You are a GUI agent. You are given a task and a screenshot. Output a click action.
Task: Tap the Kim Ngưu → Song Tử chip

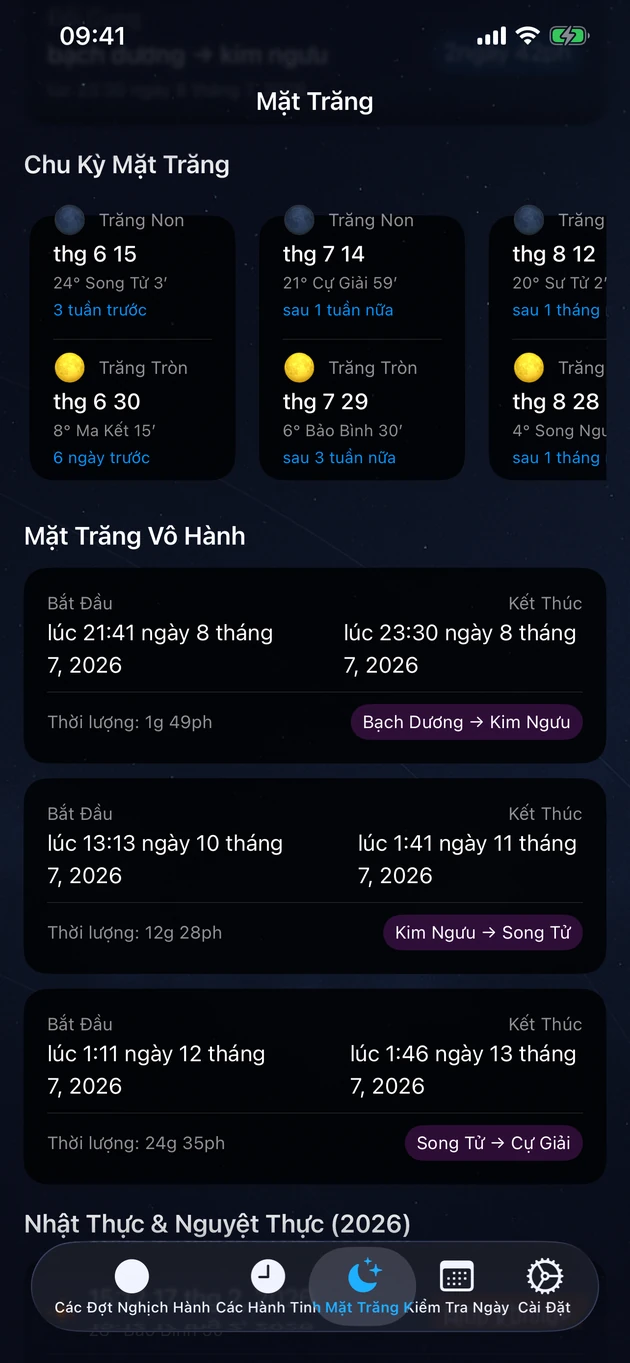(x=483, y=933)
